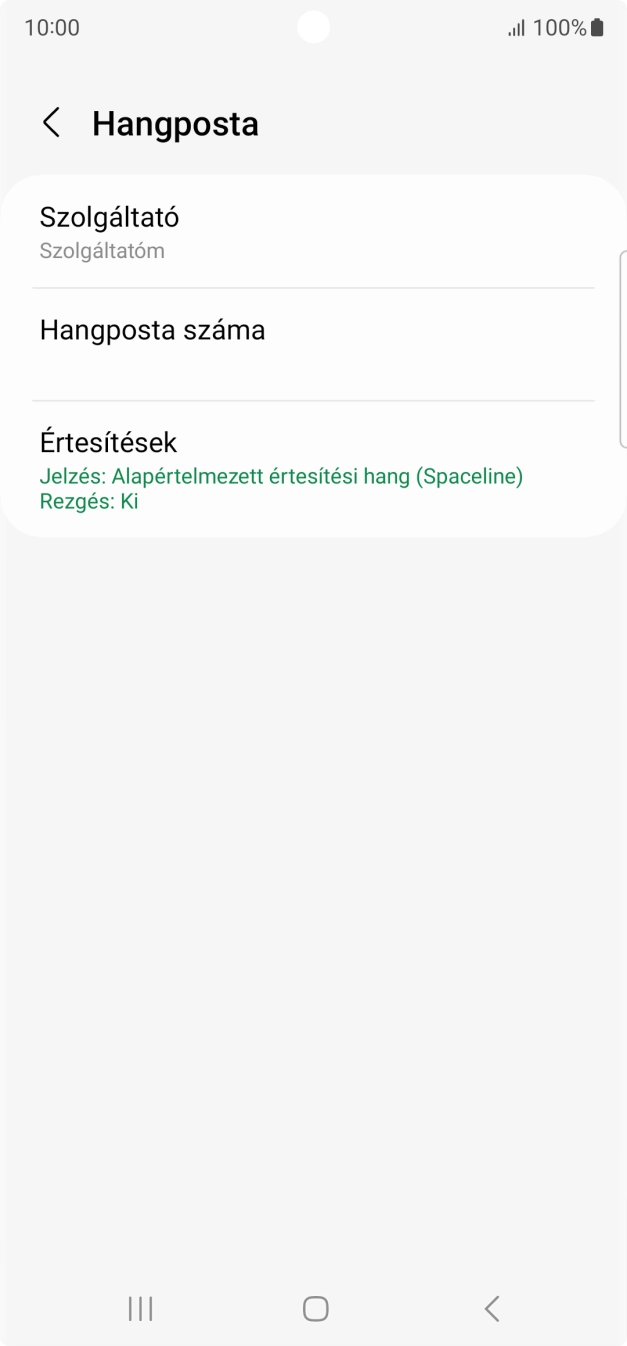Viewport: 627px width, 1346px height.
Task: Go back from the Hangposta screen
Action: [51, 123]
